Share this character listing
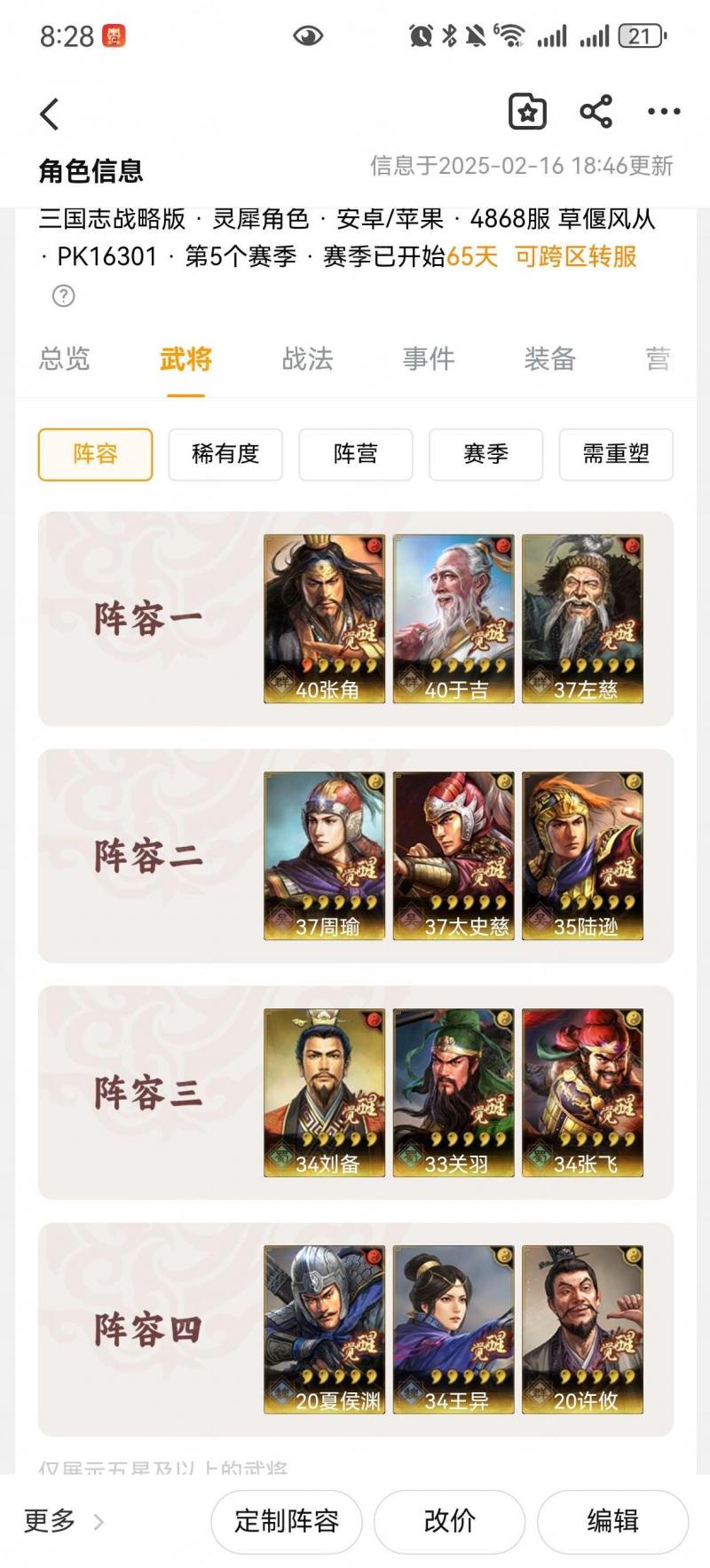Screen dimensions: 710x1568 [x=596, y=112]
